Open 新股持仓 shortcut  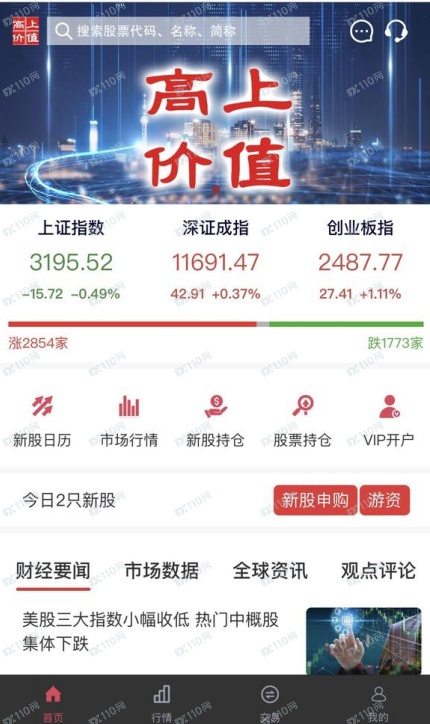tap(215, 421)
